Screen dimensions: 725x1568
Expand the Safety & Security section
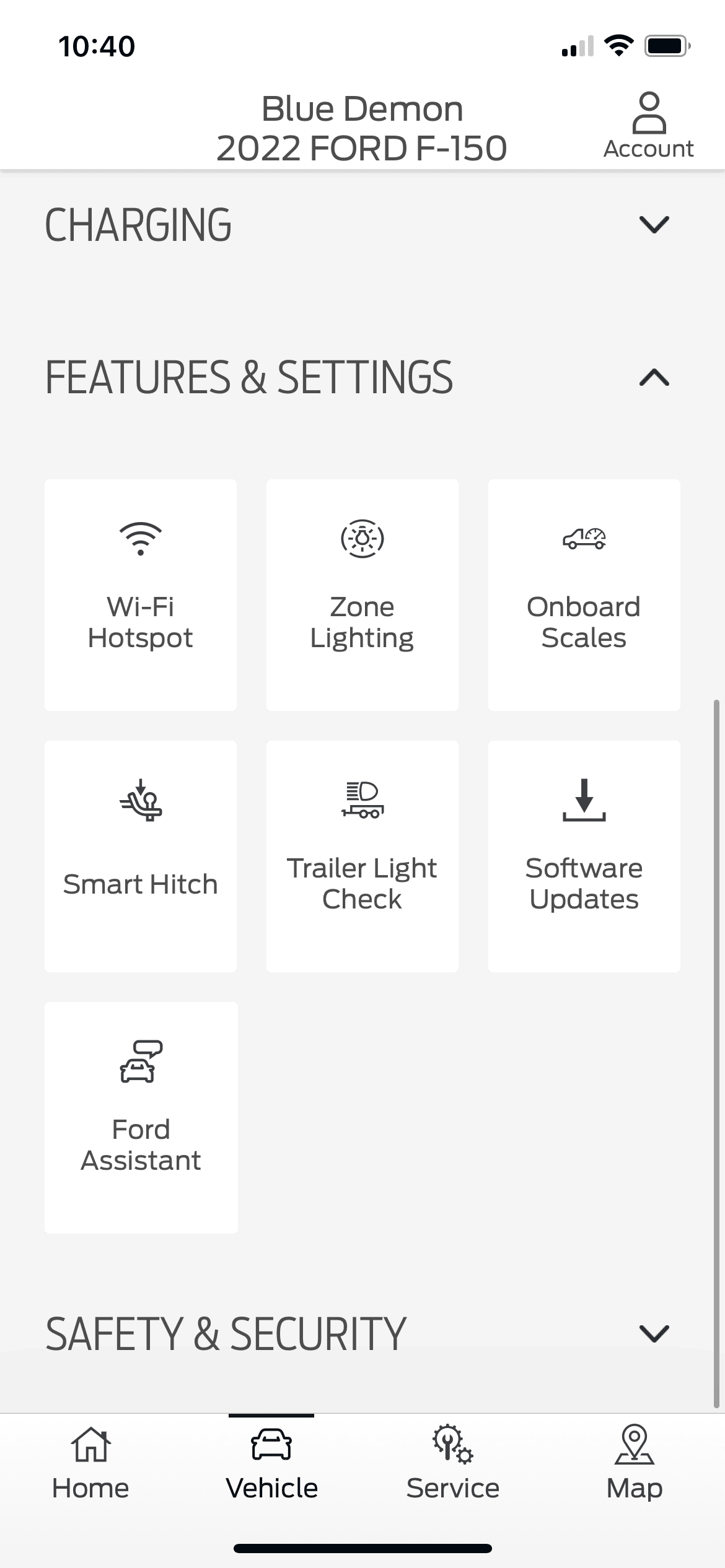[x=654, y=1333]
